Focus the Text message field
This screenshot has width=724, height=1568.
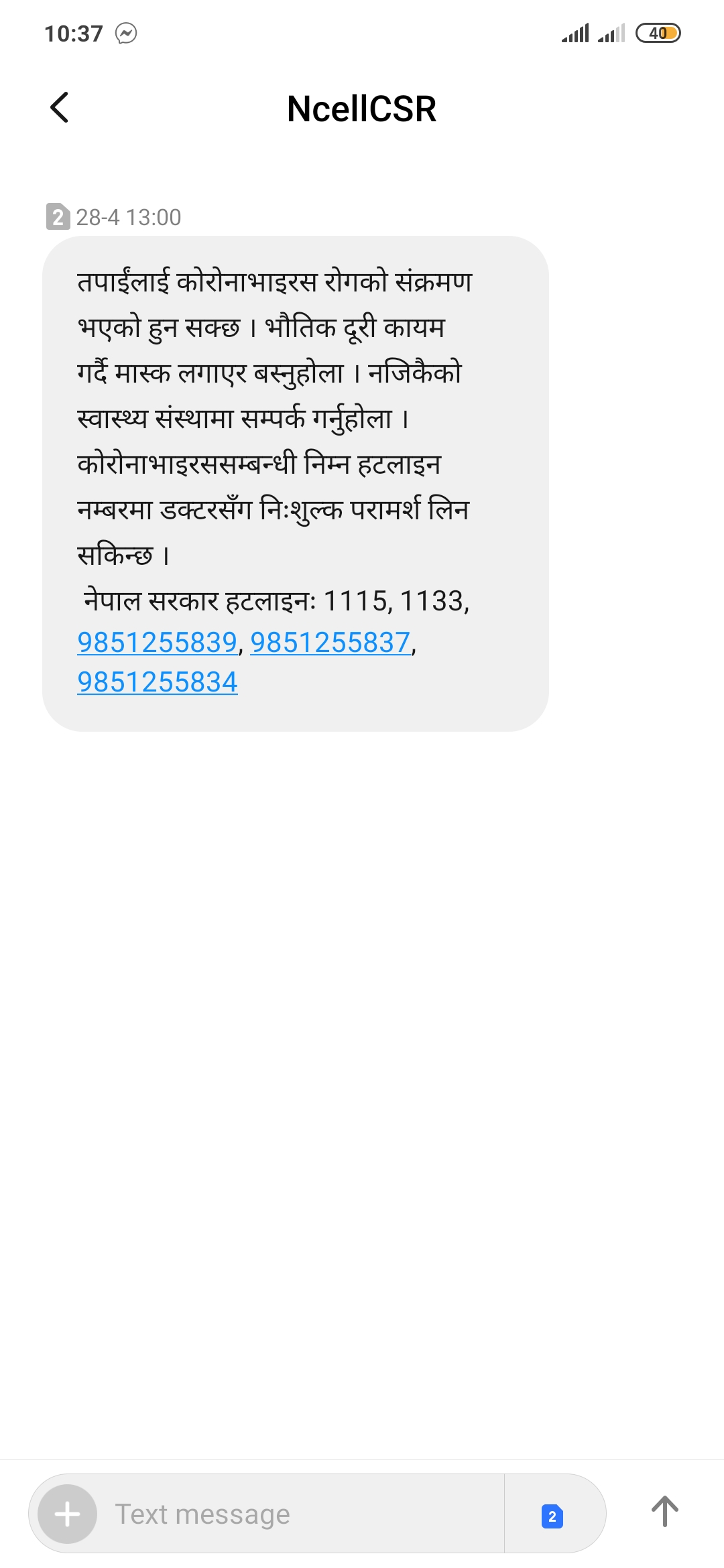point(295,1514)
